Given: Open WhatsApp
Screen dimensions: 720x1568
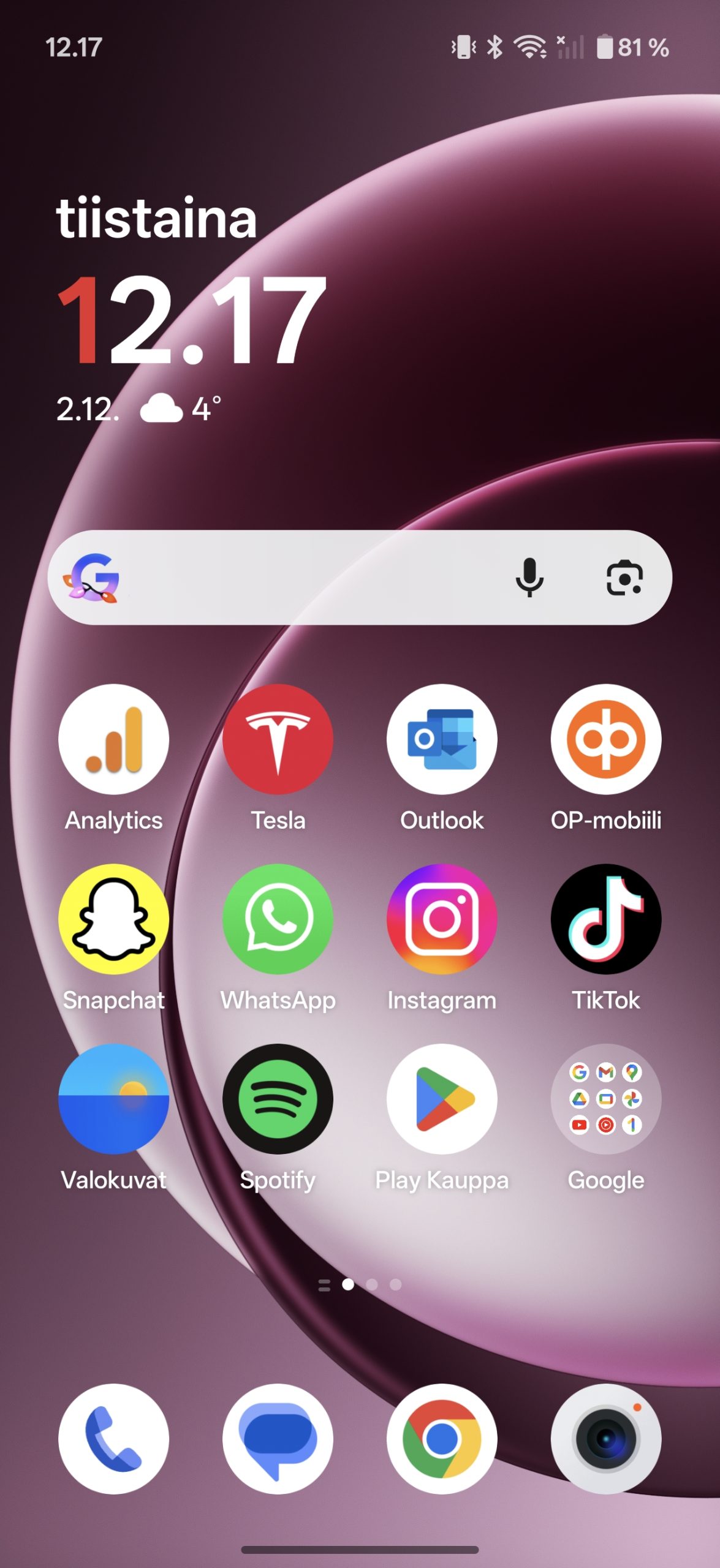Looking at the screenshot, I should click(x=278, y=919).
